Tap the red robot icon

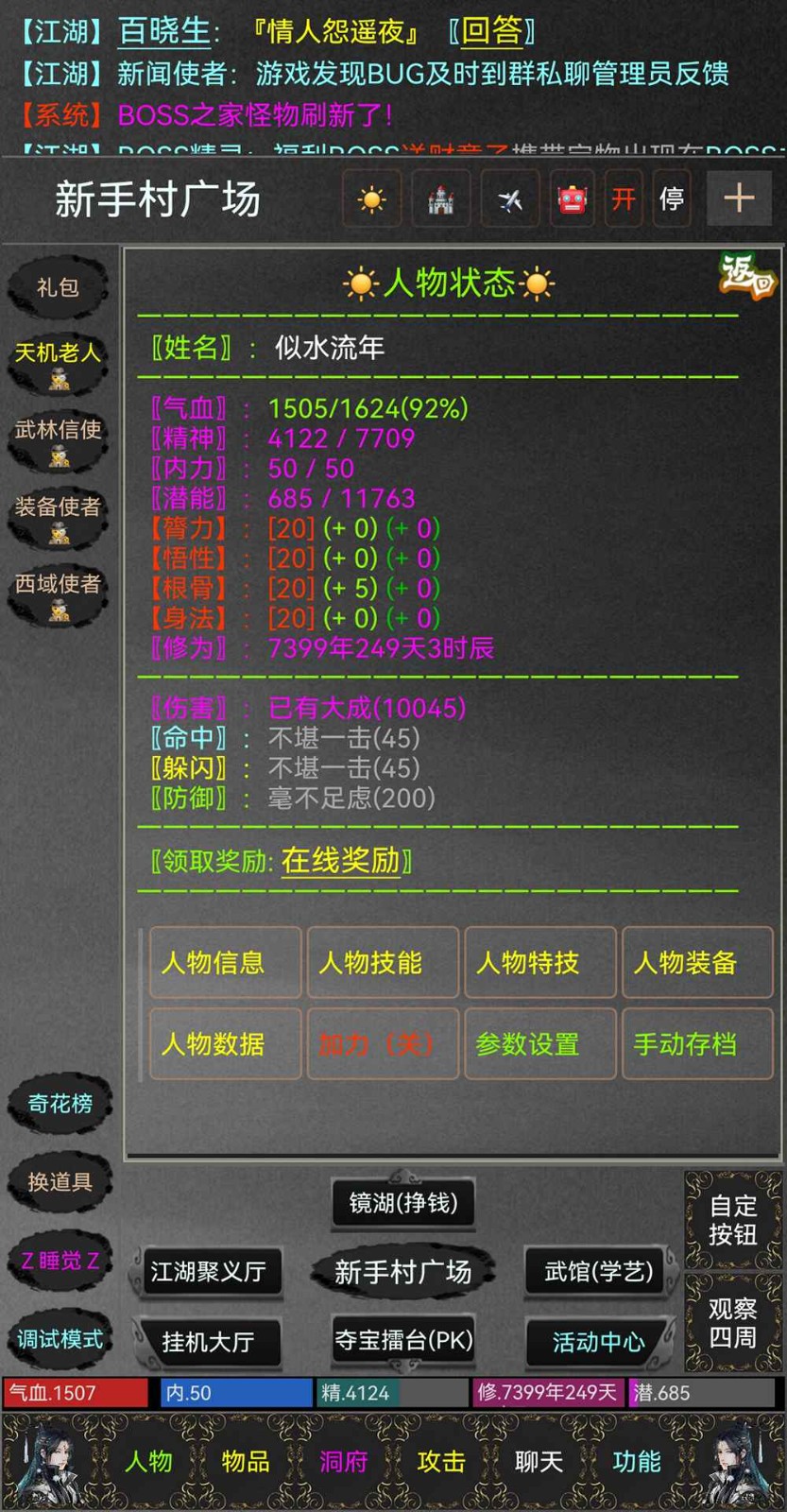(572, 198)
